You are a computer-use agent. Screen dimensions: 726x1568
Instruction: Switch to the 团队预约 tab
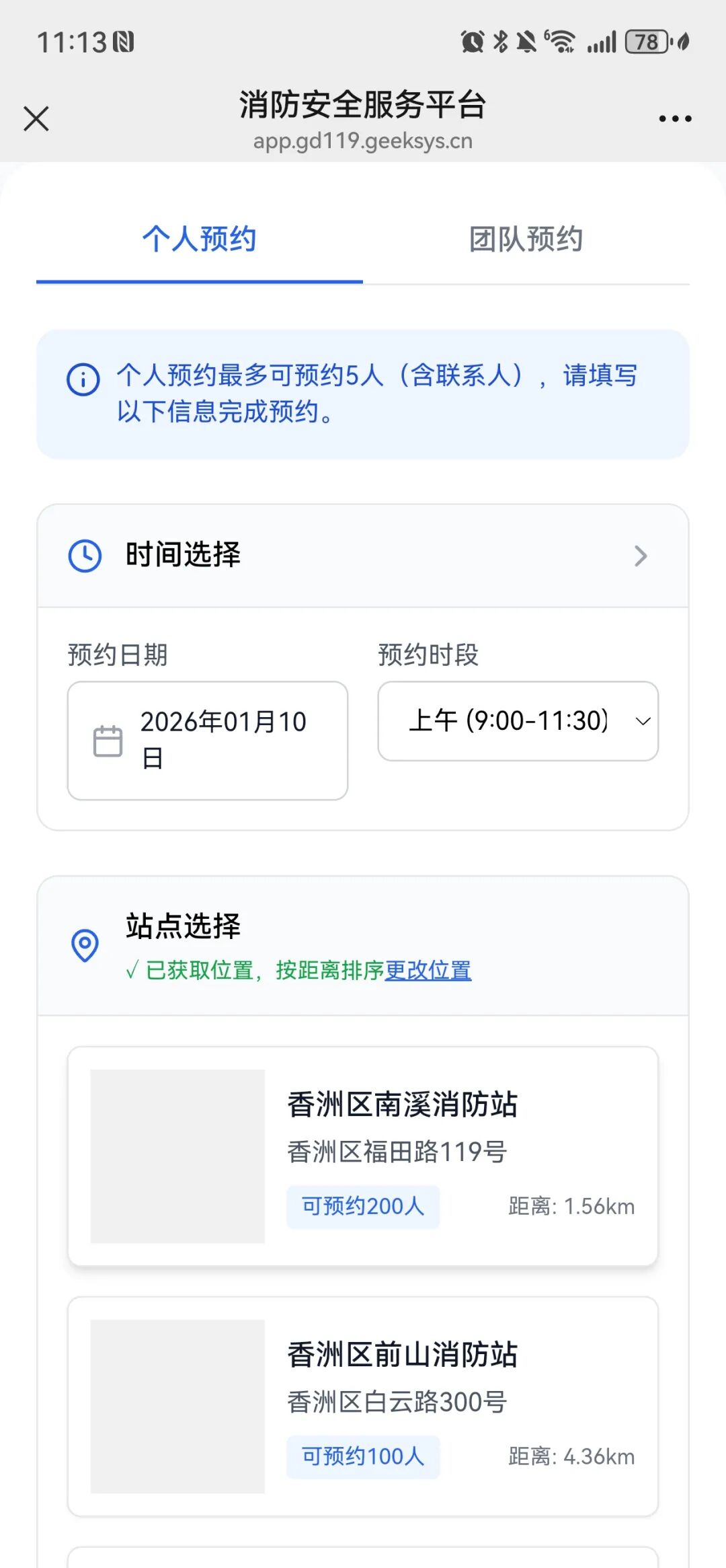pyautogui.click(x=526, y=239)
